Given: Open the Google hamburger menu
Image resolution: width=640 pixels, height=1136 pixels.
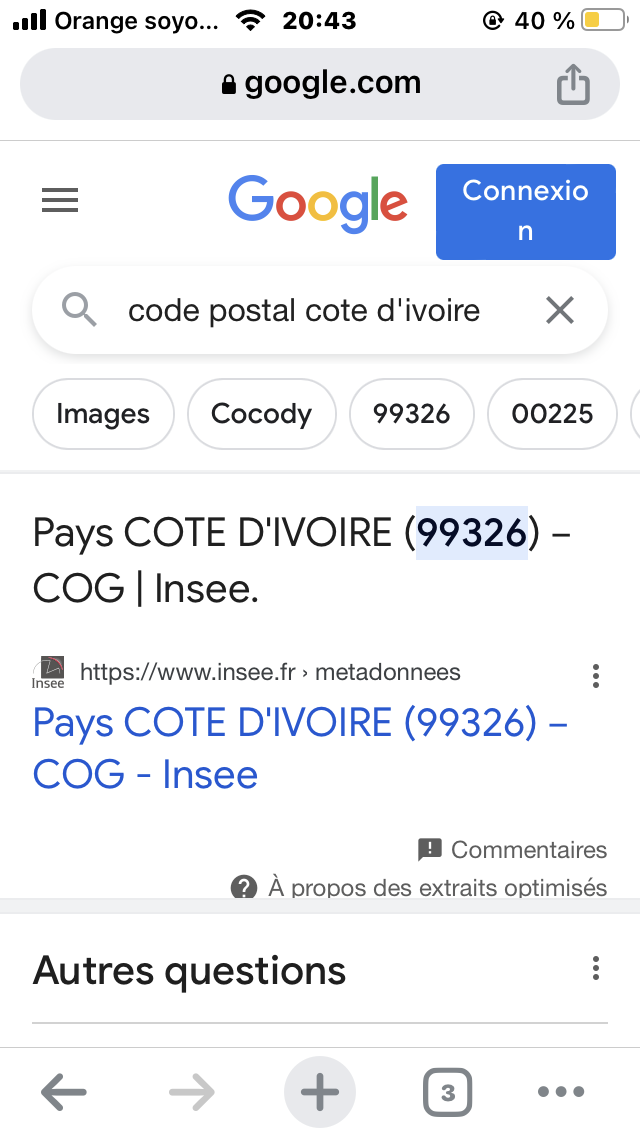Looking at the screenshot, I should (x=60, y=201).
